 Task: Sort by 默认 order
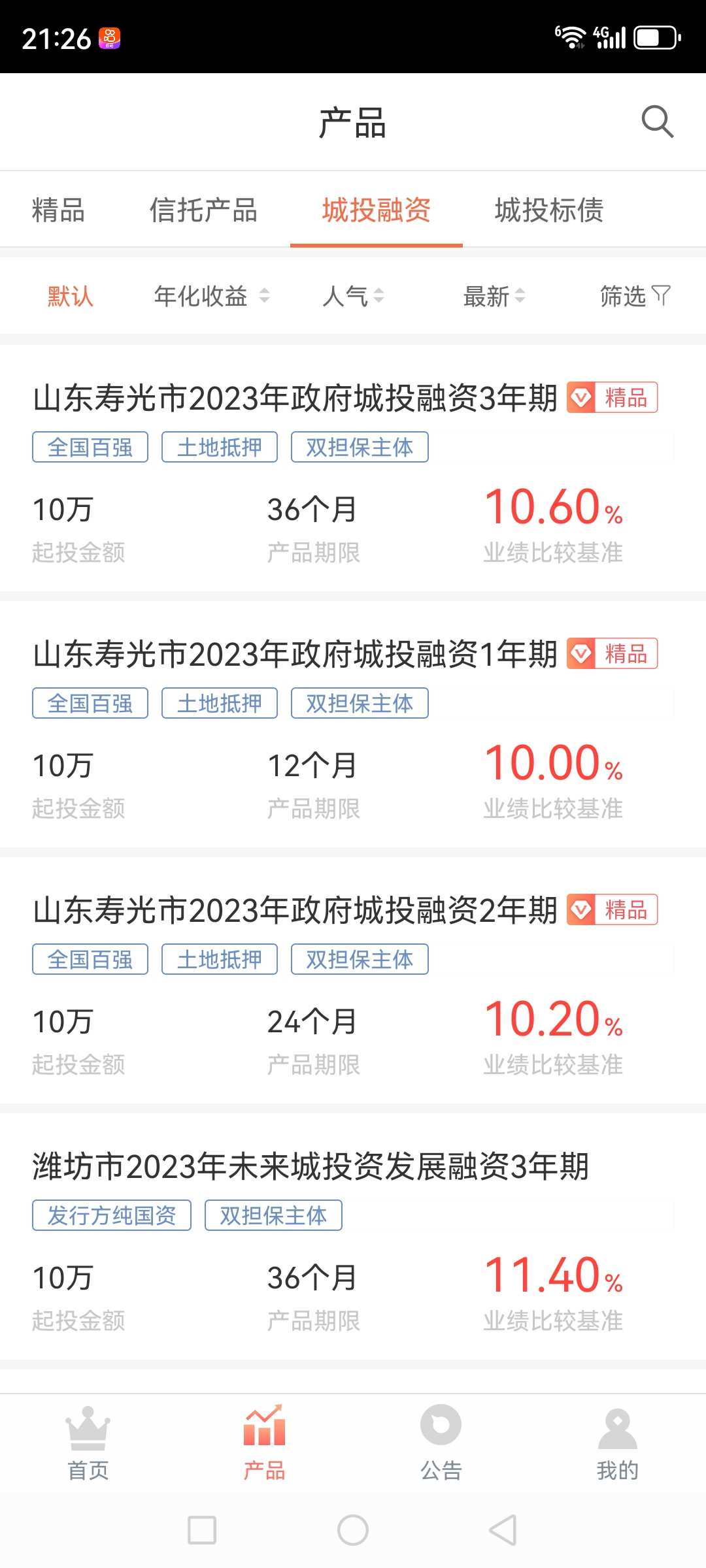pos(71,296)
